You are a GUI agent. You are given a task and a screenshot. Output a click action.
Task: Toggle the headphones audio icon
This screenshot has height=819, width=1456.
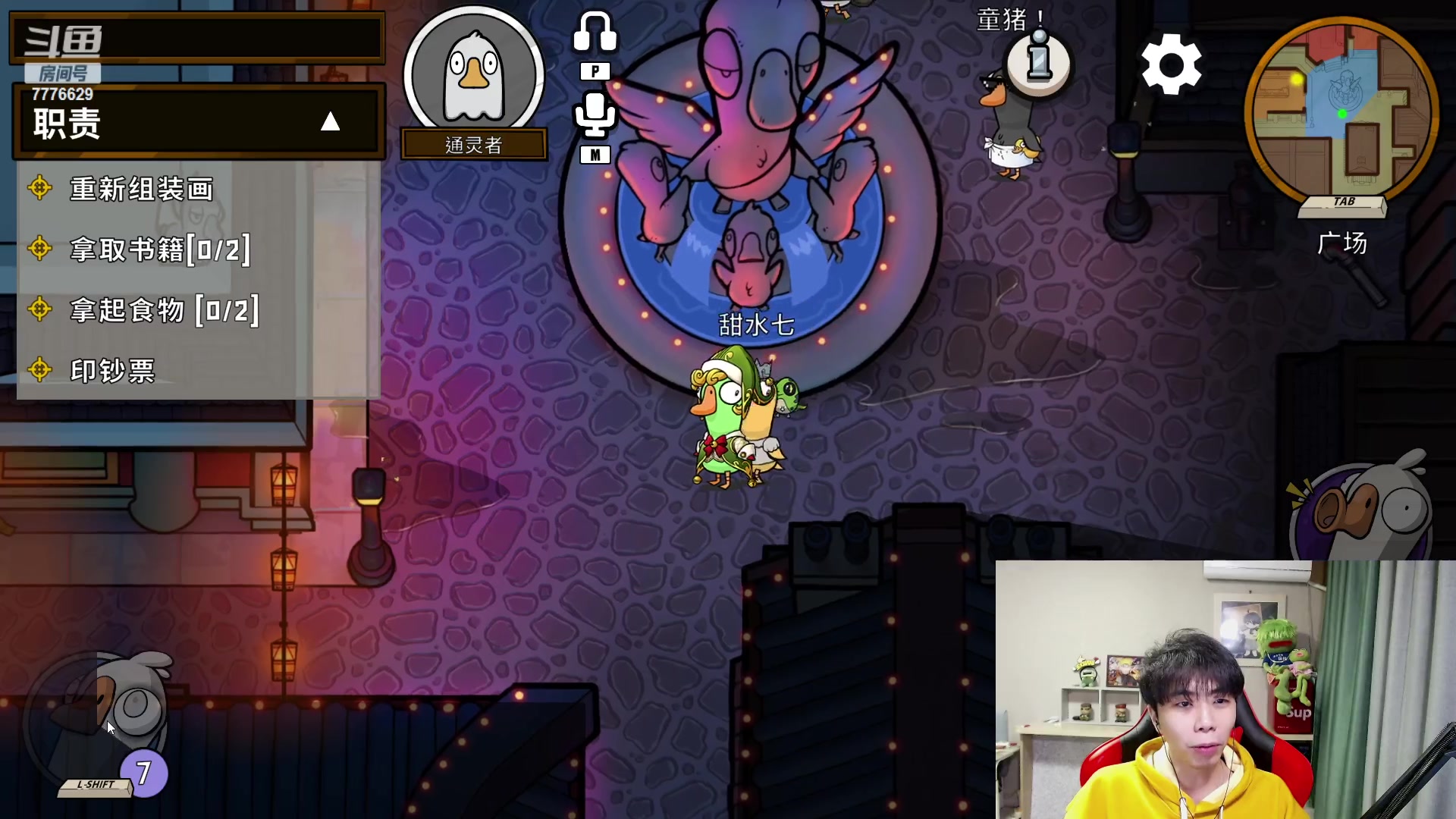pyautogui.click(x=595, y=33)
